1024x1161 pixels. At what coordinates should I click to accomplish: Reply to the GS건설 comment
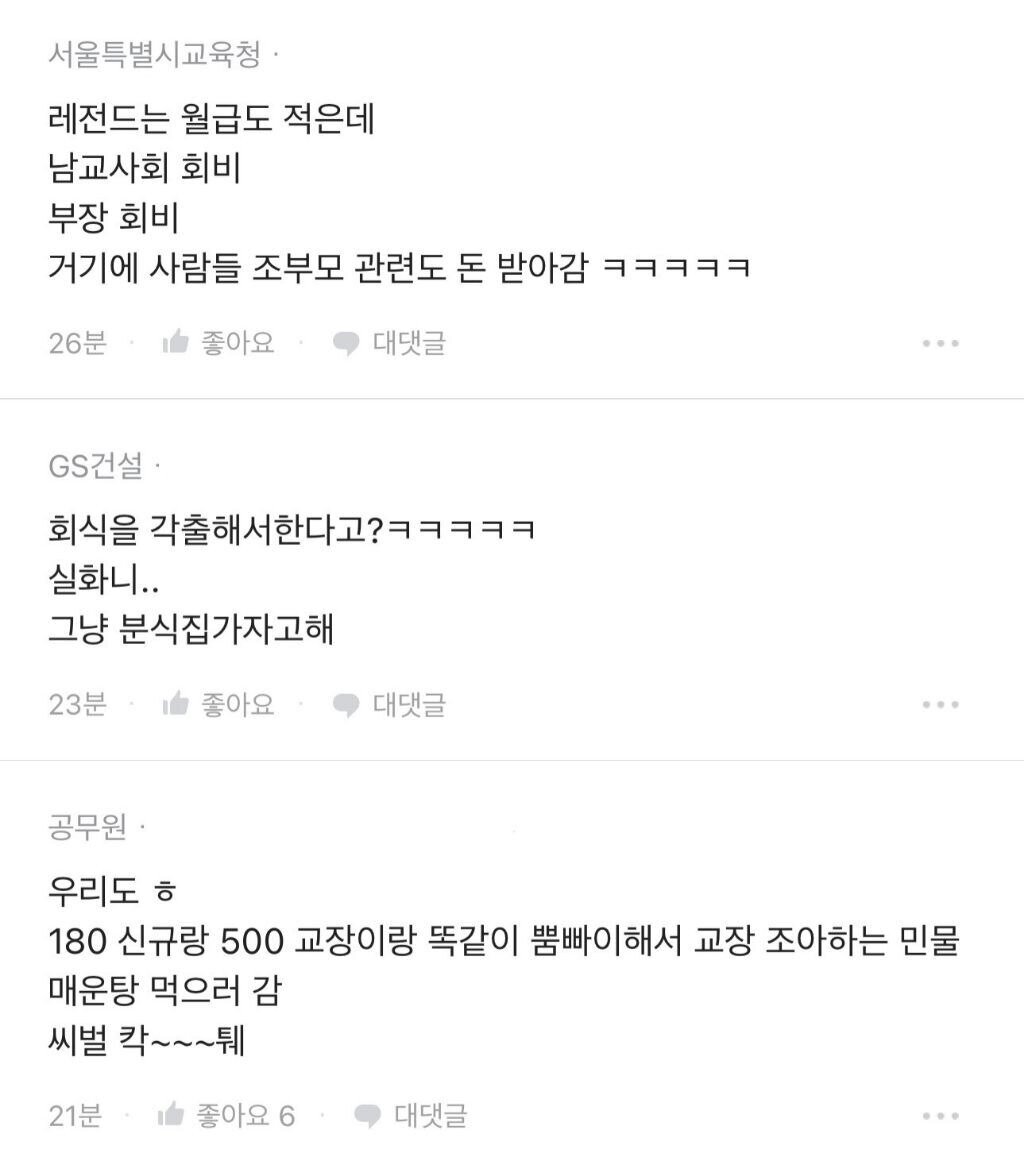tap(389, 705)
